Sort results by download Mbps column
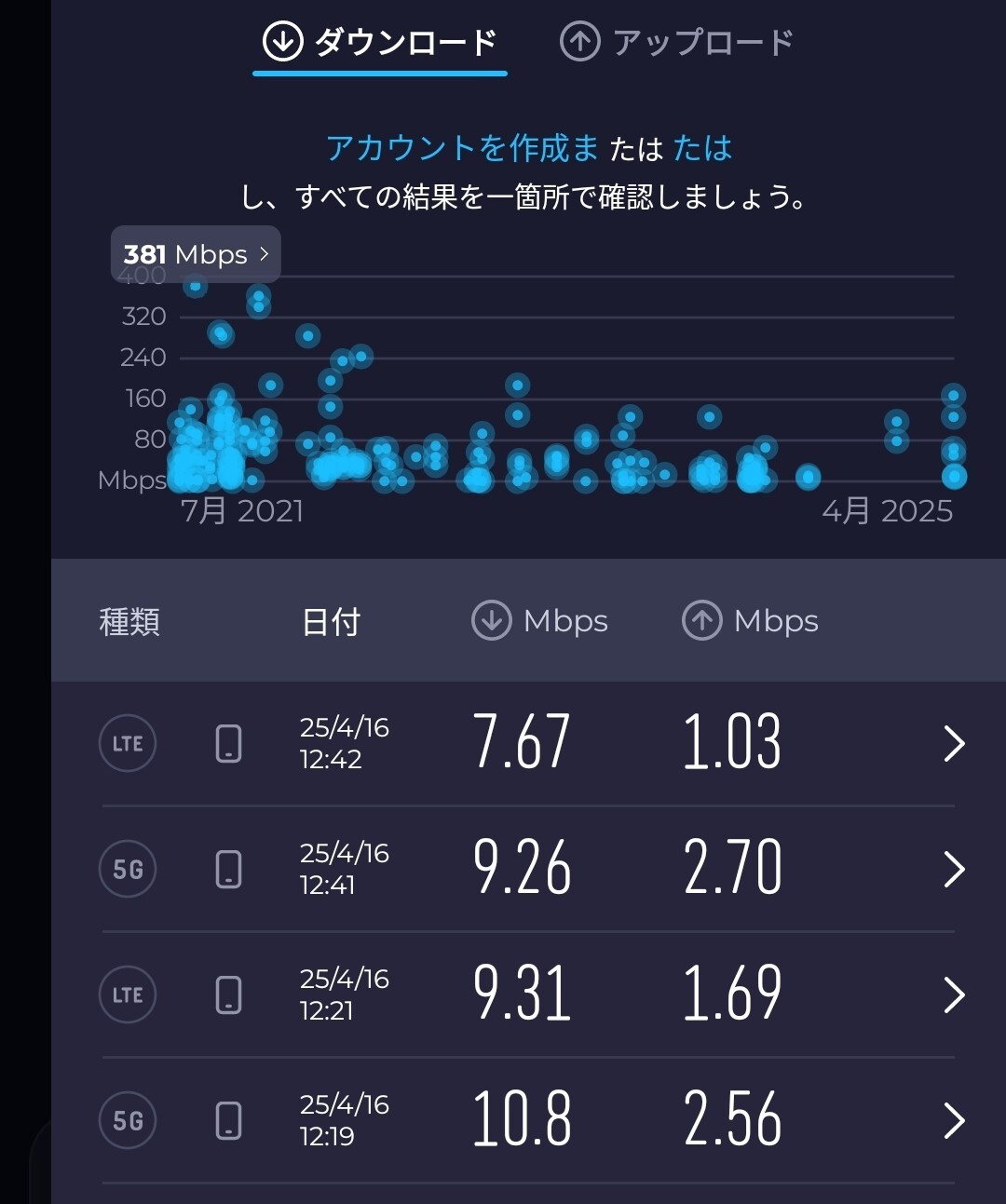The image size is (1006, 1204). [x=540, y=621]
